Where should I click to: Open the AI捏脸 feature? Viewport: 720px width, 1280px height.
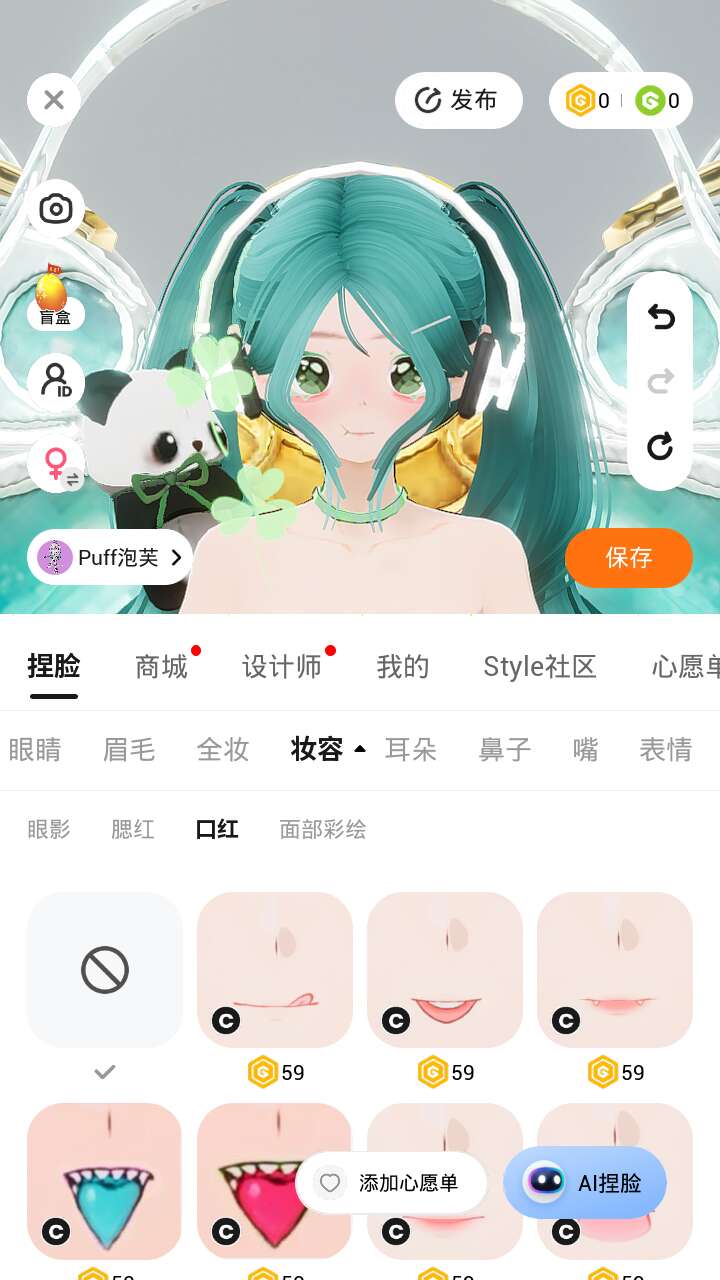pos(585,1183)
